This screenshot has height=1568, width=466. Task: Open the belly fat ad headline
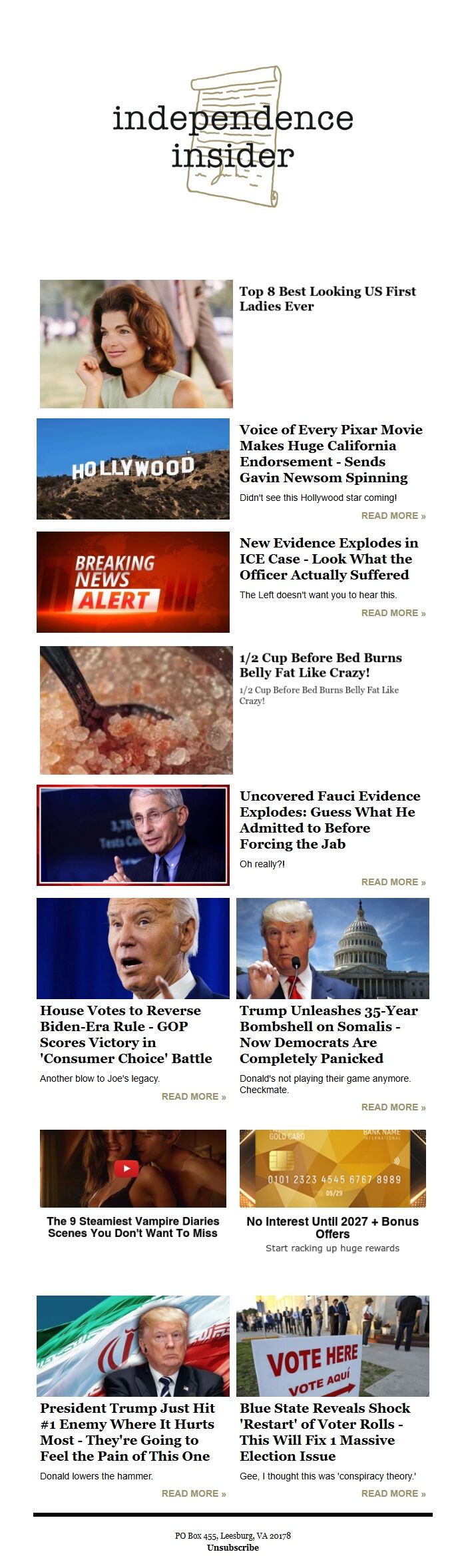(320, 665)
